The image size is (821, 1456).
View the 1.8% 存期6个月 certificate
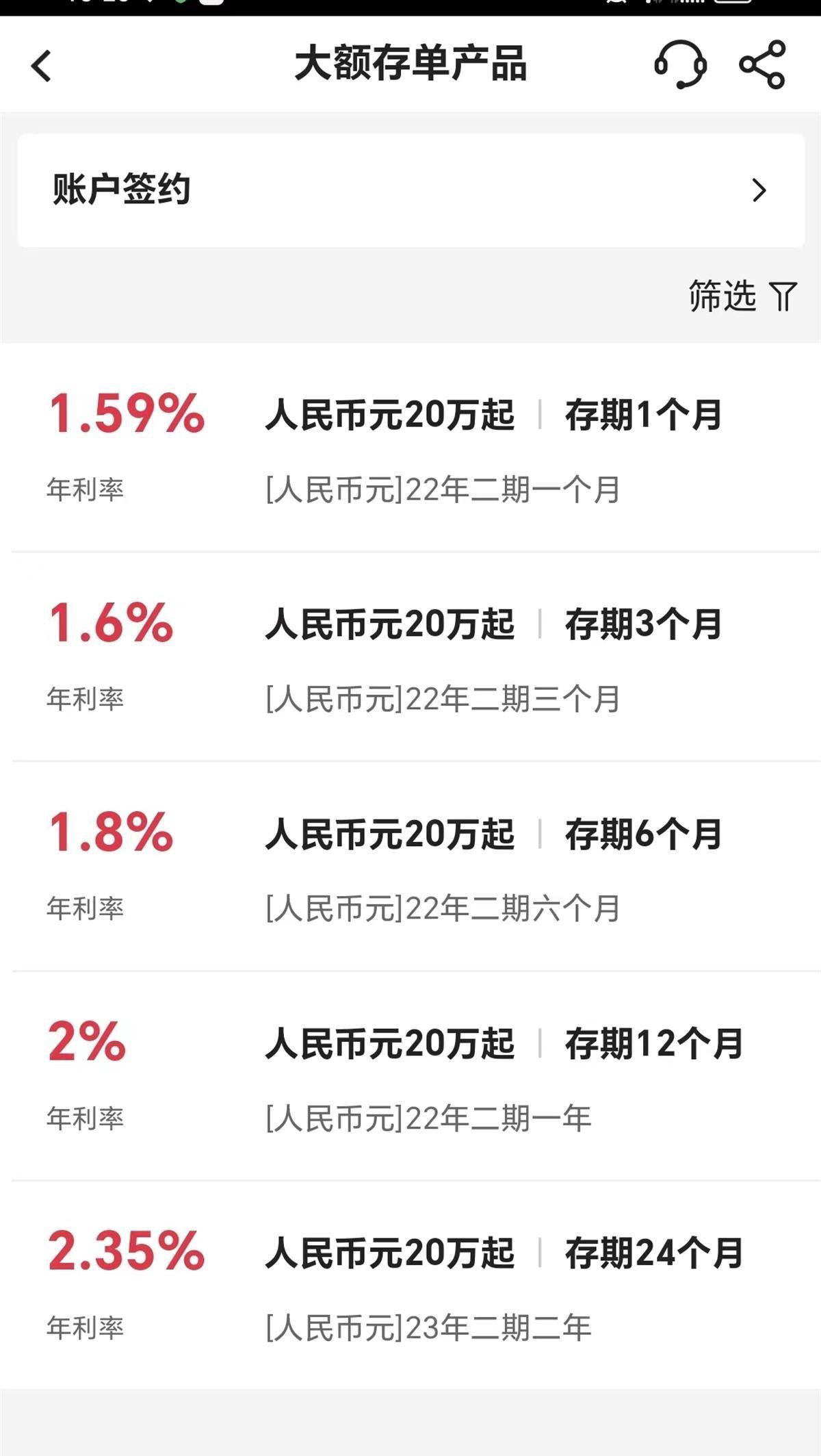pos(410,867)
